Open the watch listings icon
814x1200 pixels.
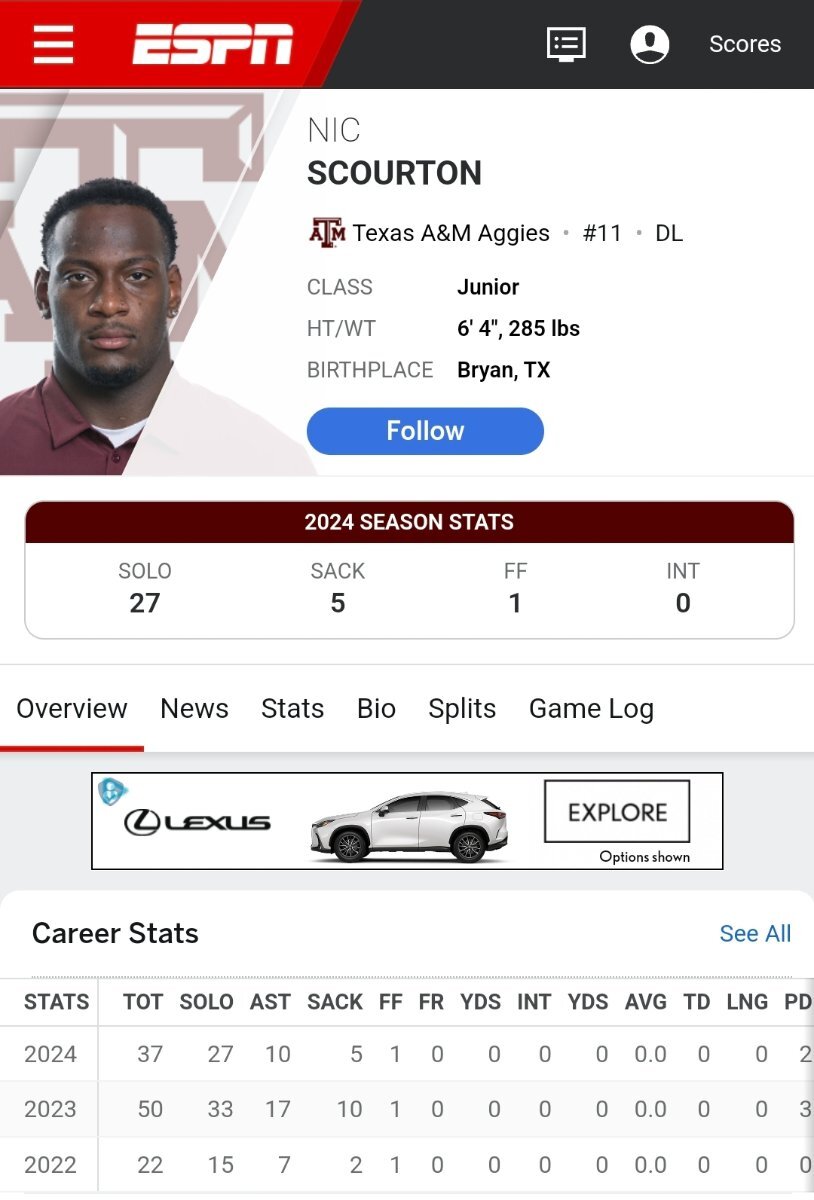[x=566, y=44]
